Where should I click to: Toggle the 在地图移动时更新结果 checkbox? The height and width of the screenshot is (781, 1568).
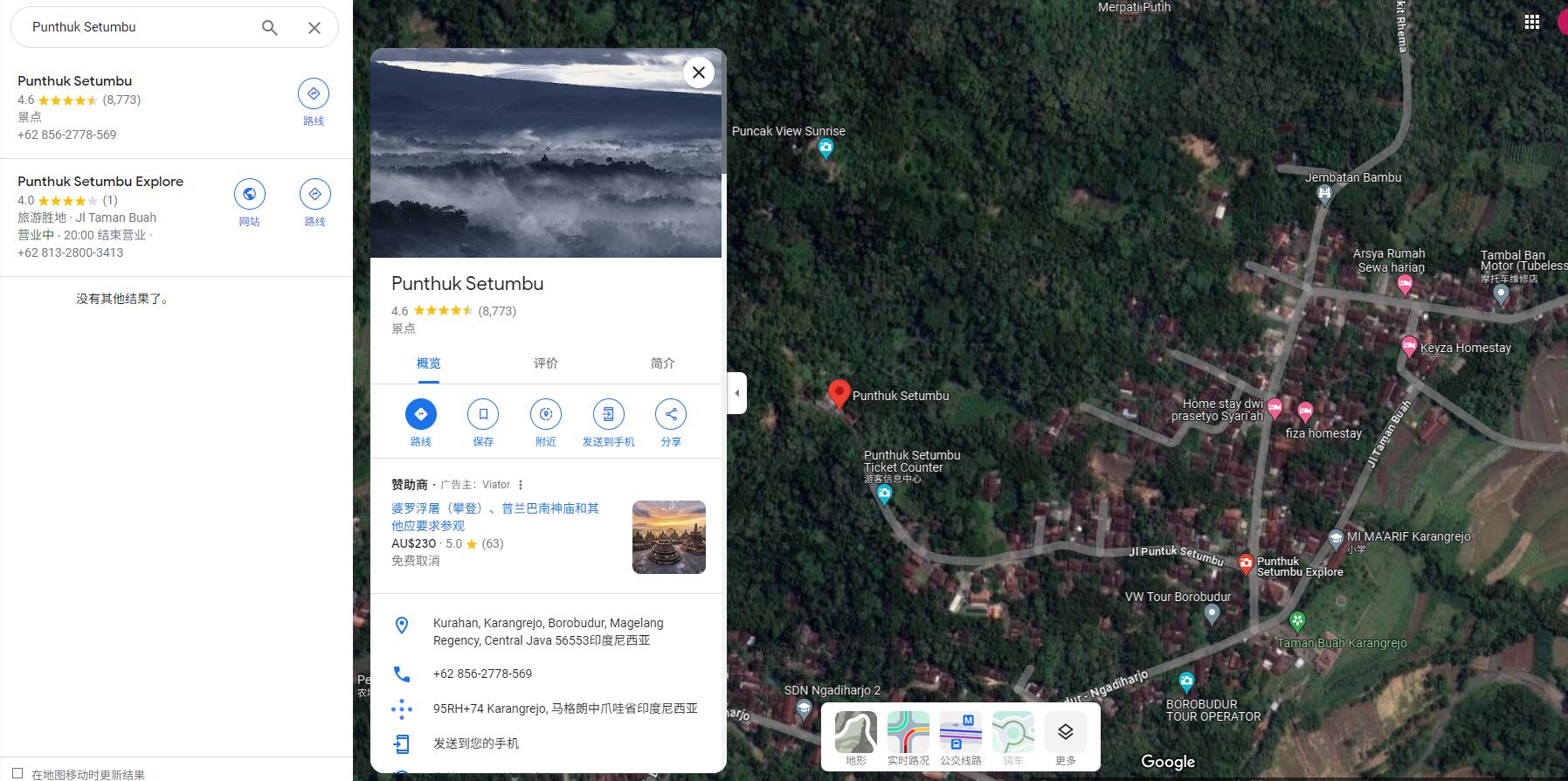pyautogui.click(x=17, y=773)
